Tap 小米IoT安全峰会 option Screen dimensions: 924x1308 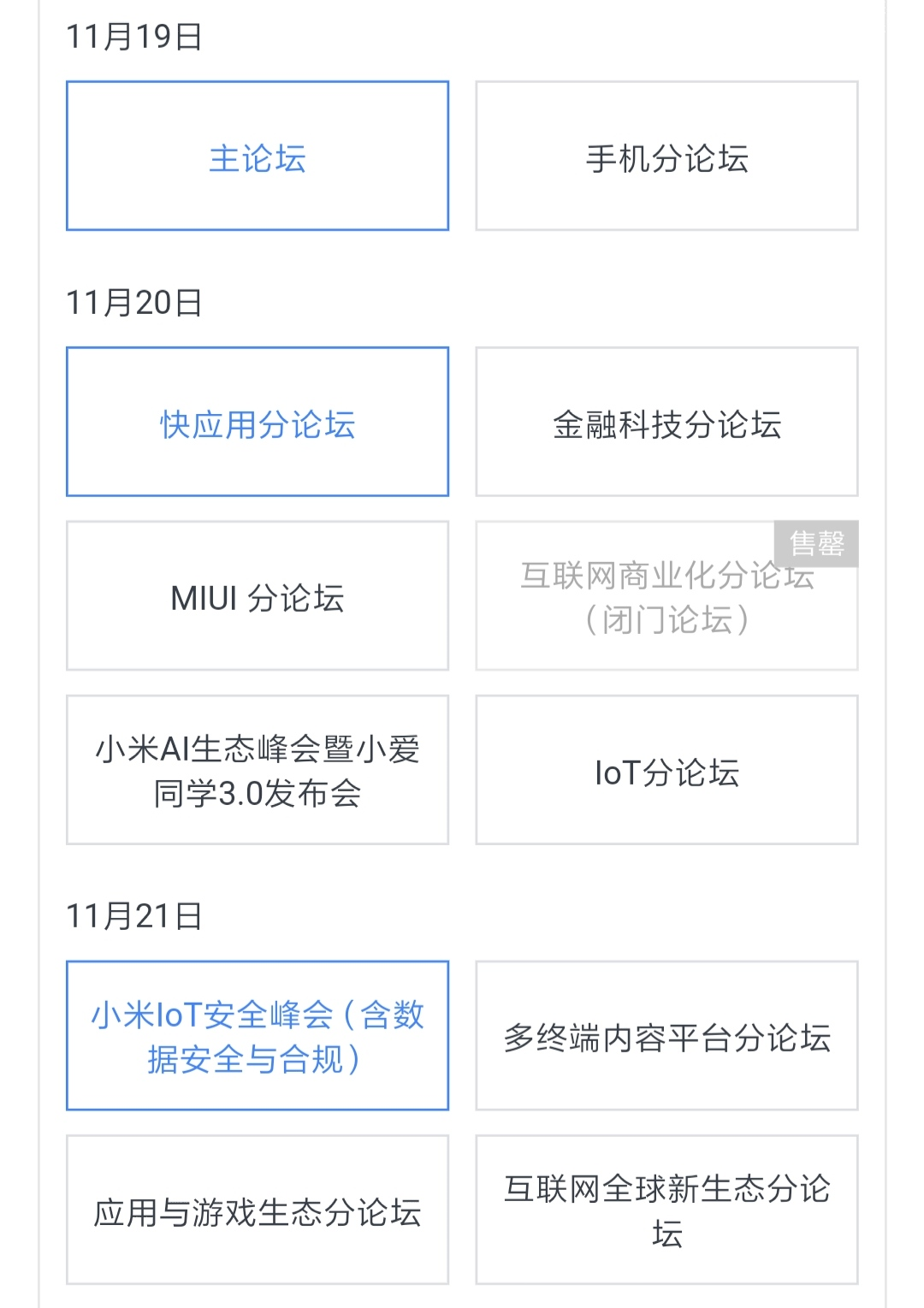tap(258, 1036)
